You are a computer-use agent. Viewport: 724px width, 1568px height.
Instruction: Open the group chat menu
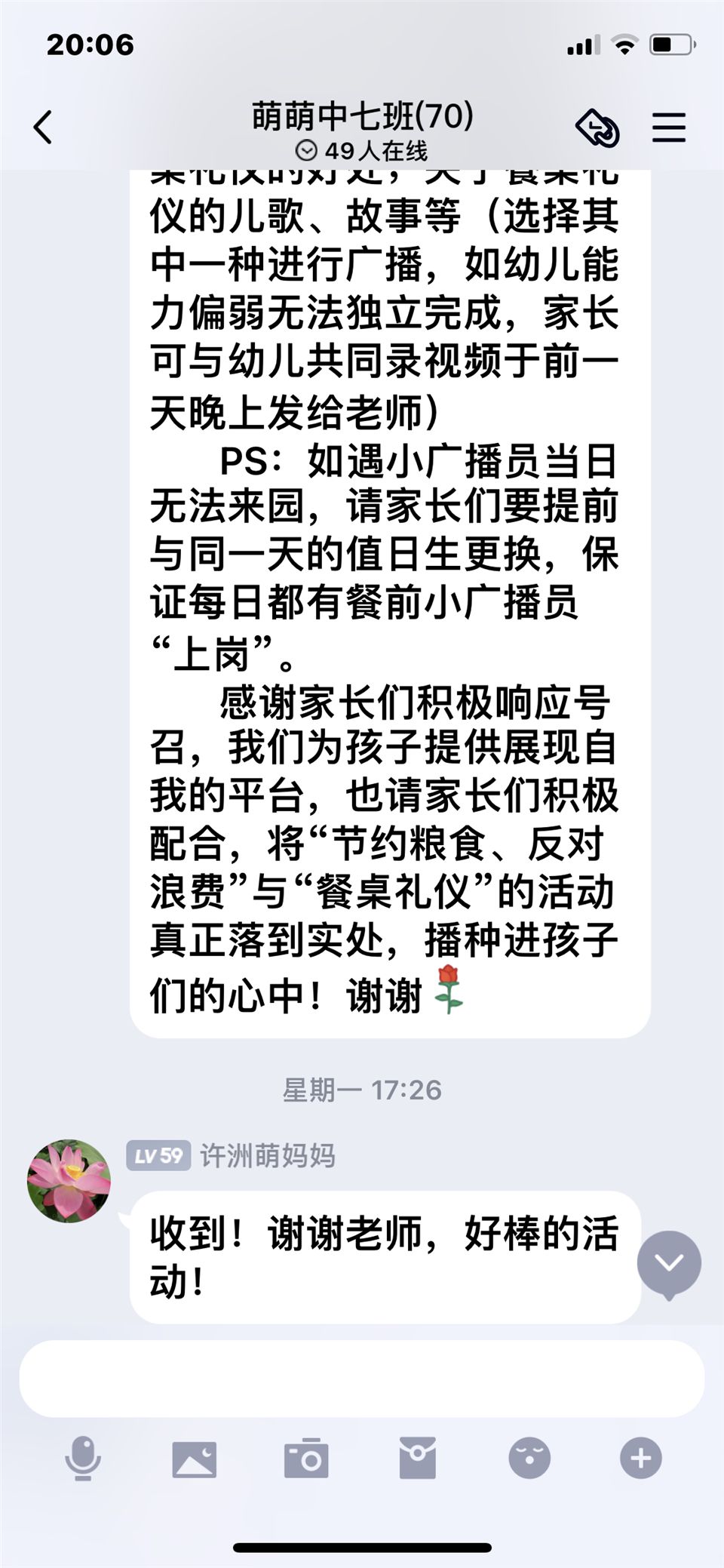669,127
